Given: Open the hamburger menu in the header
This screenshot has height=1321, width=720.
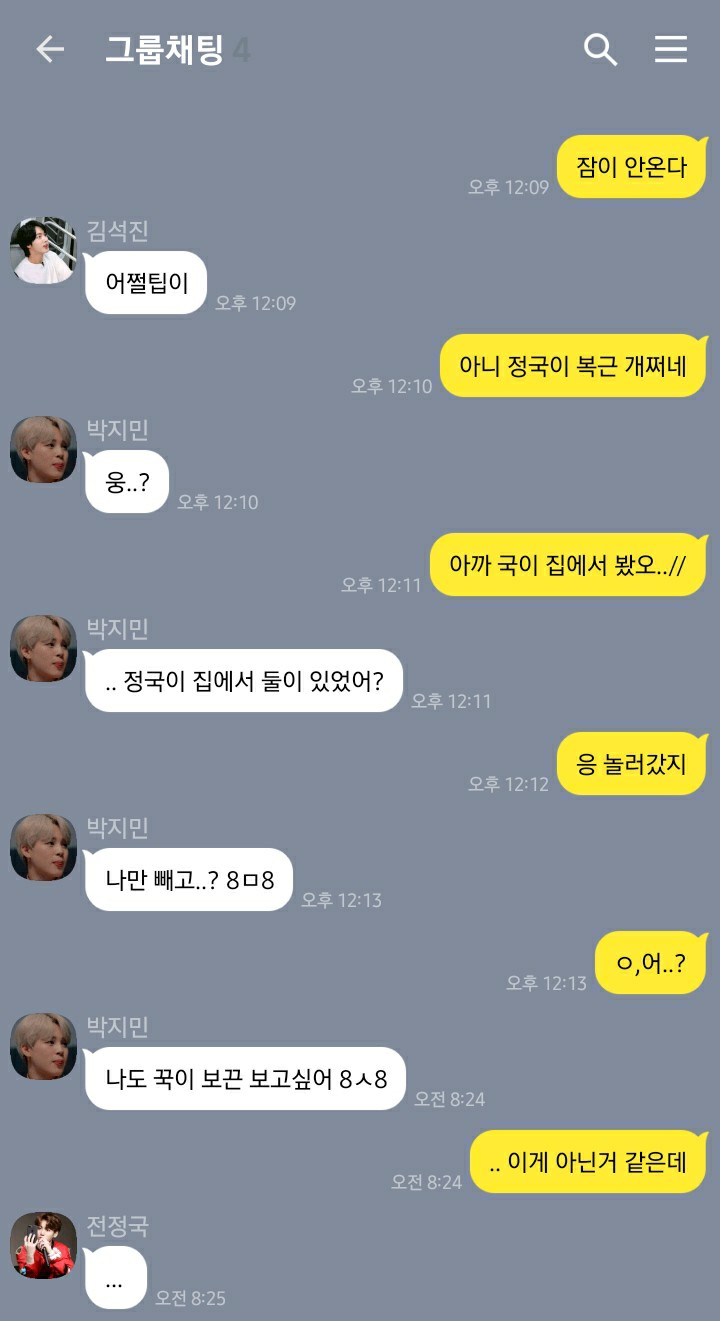Looking at the screenshot, I should 671,48.
